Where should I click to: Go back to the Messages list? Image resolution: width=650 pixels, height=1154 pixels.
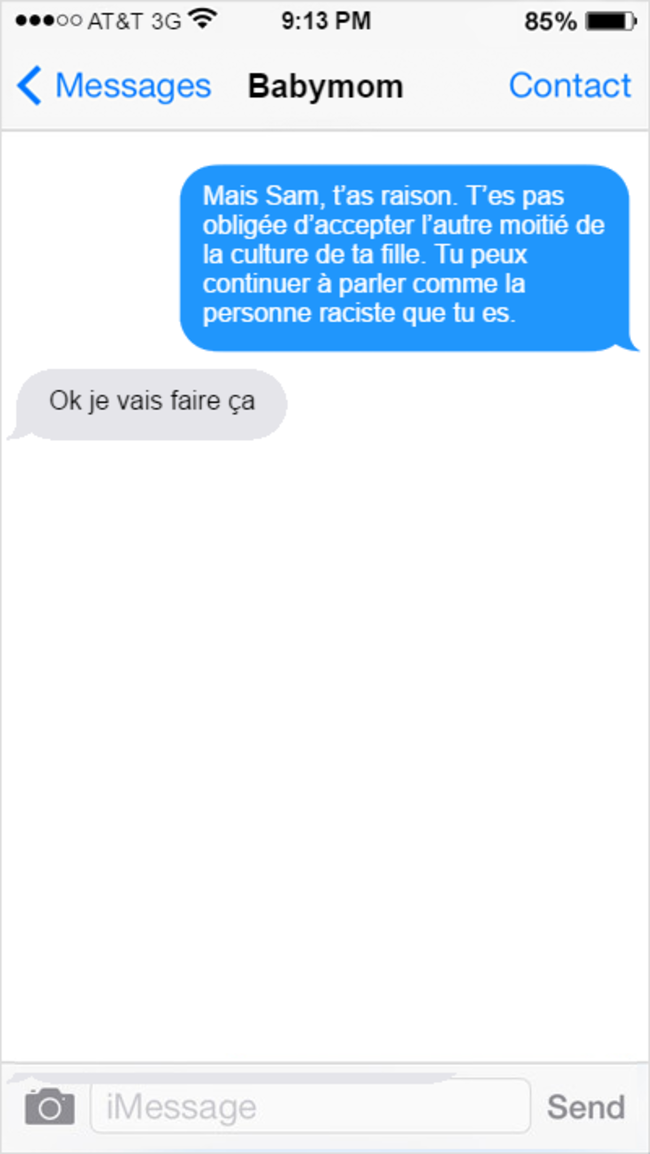pyautogui.click(x=113, y=86)
